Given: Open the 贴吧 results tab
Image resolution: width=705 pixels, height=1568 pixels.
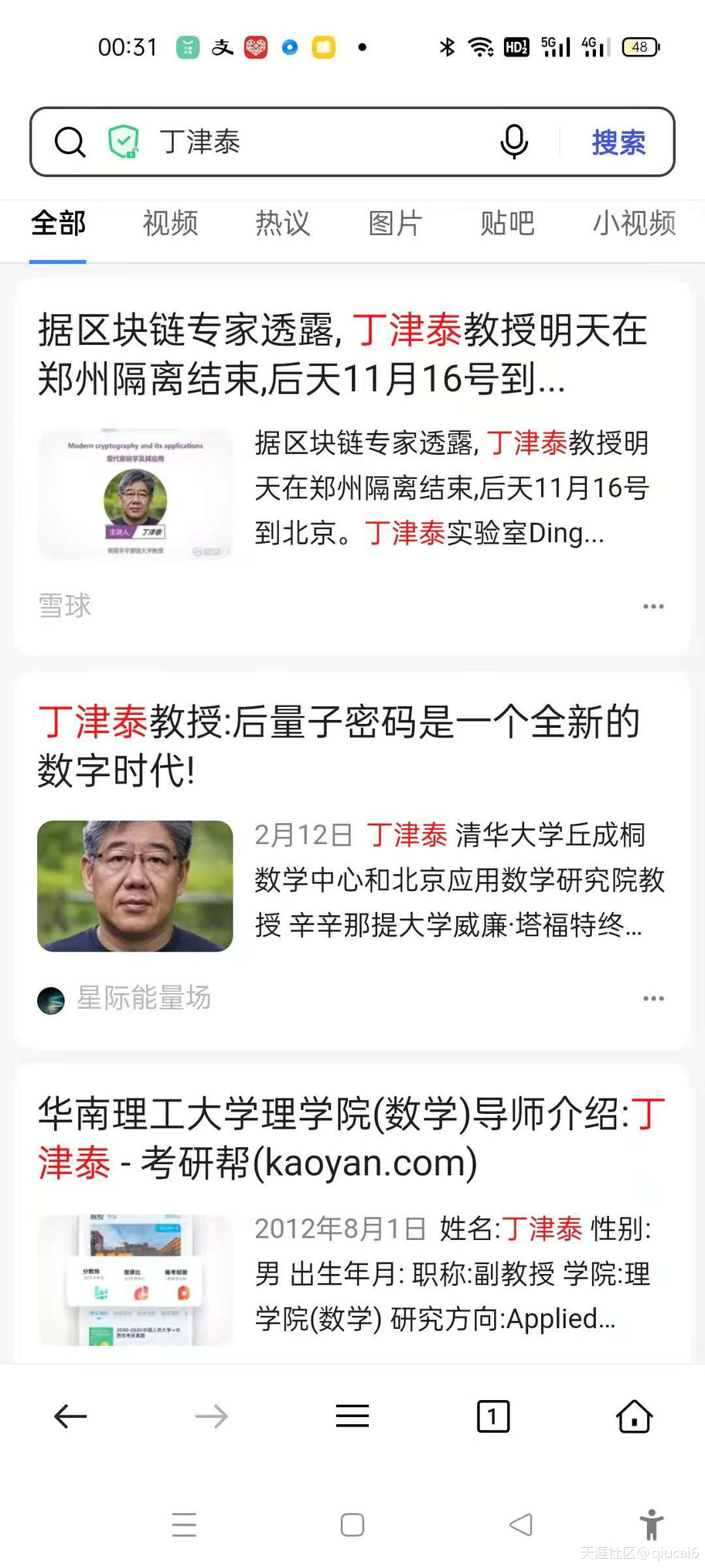Looking at the screenshot, I should 507,224.
